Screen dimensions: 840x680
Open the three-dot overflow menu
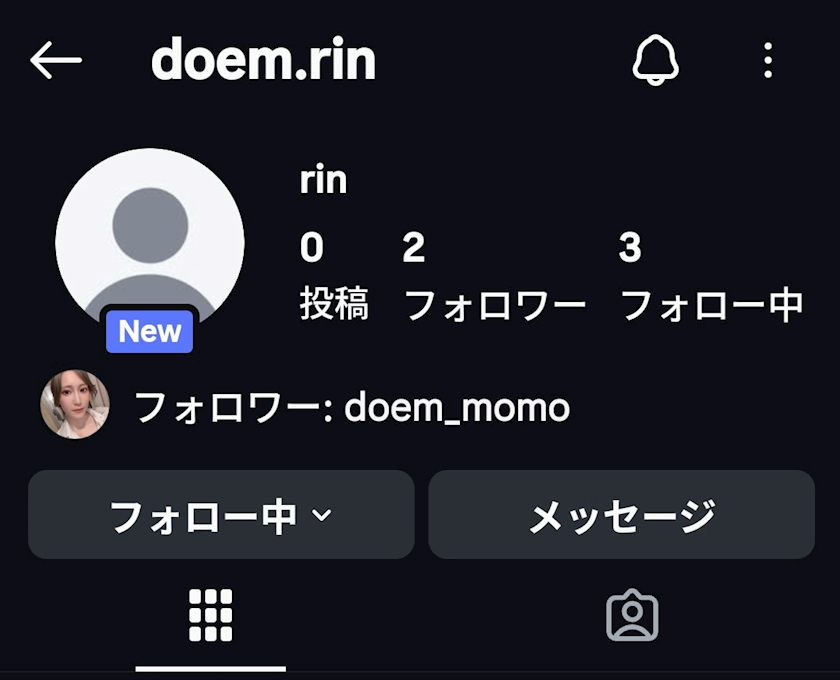pyautogui.click(x=768, y=61)
